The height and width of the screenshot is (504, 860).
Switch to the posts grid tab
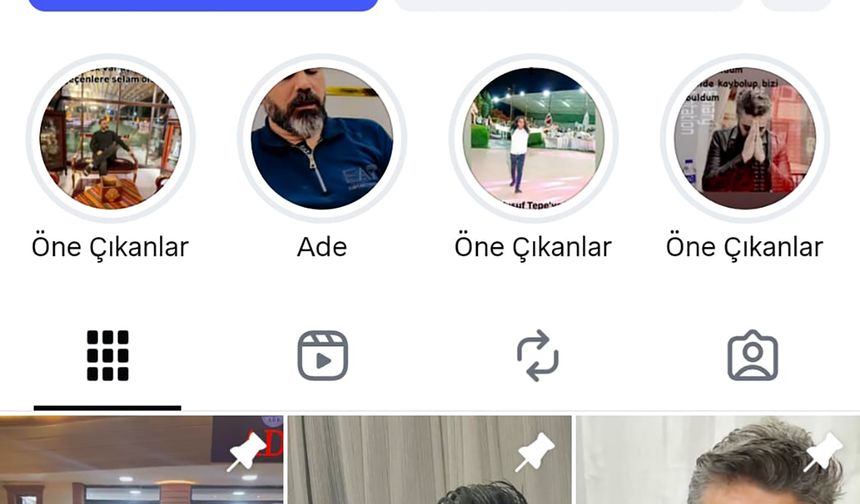pos(108,356)
